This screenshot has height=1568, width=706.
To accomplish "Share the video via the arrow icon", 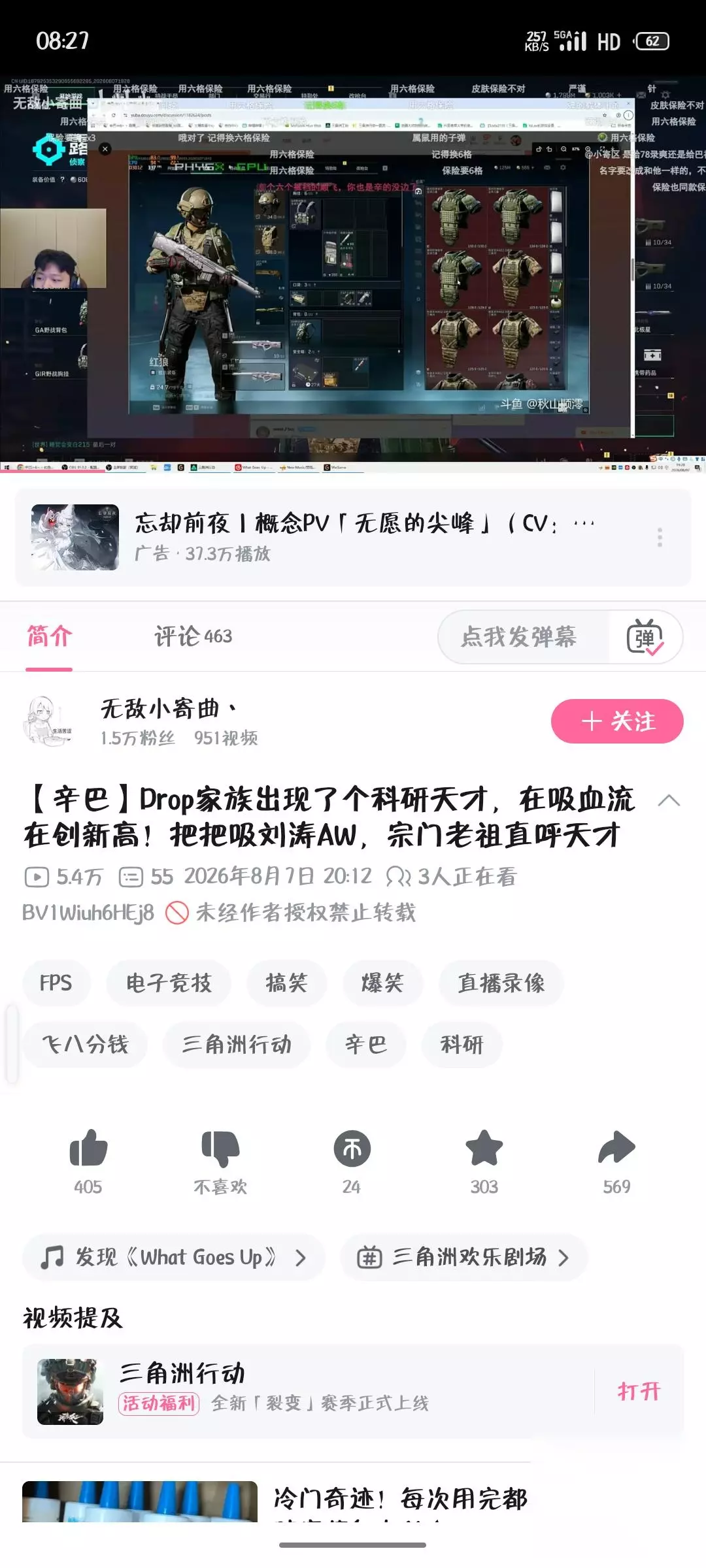I will pos(616,1149).
